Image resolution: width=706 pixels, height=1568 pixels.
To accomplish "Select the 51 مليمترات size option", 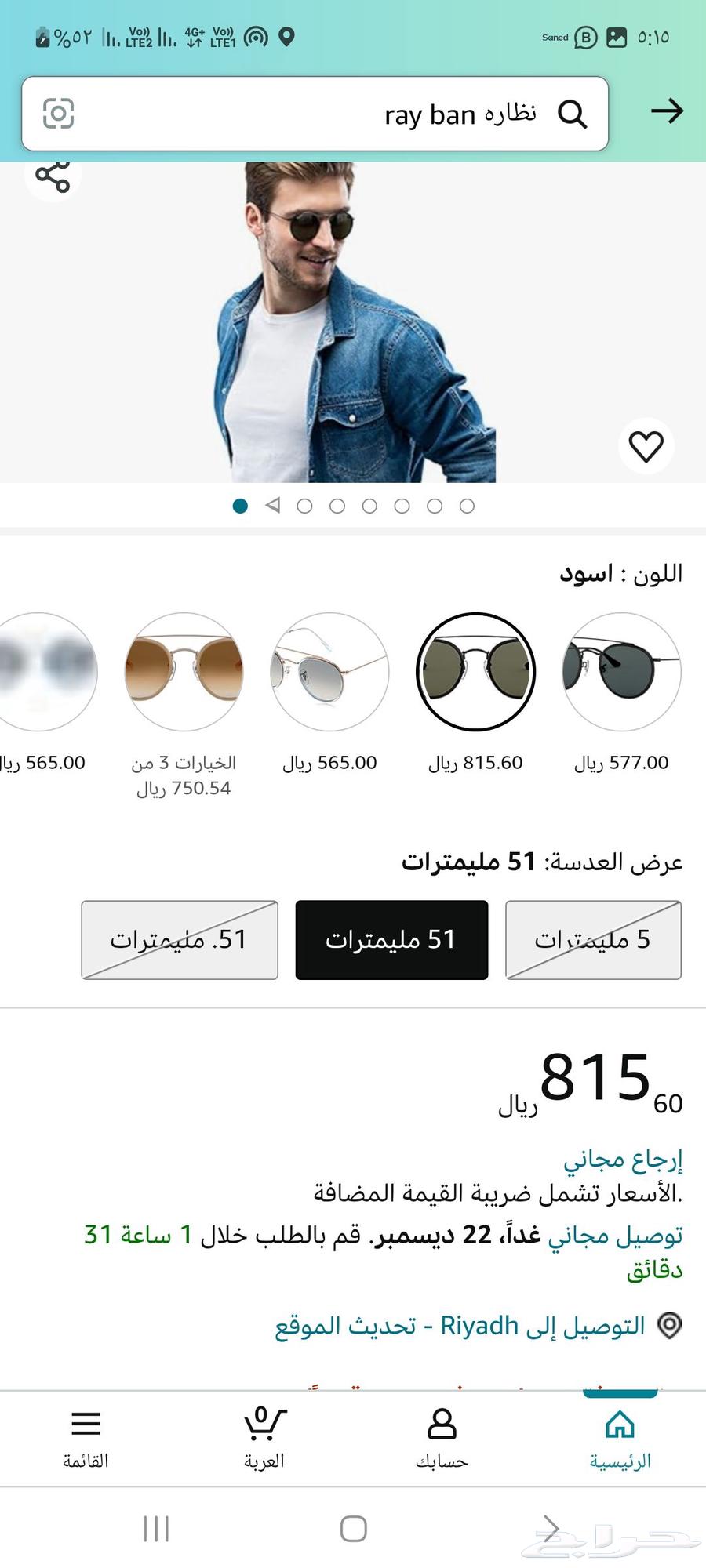I will [391, 939].
